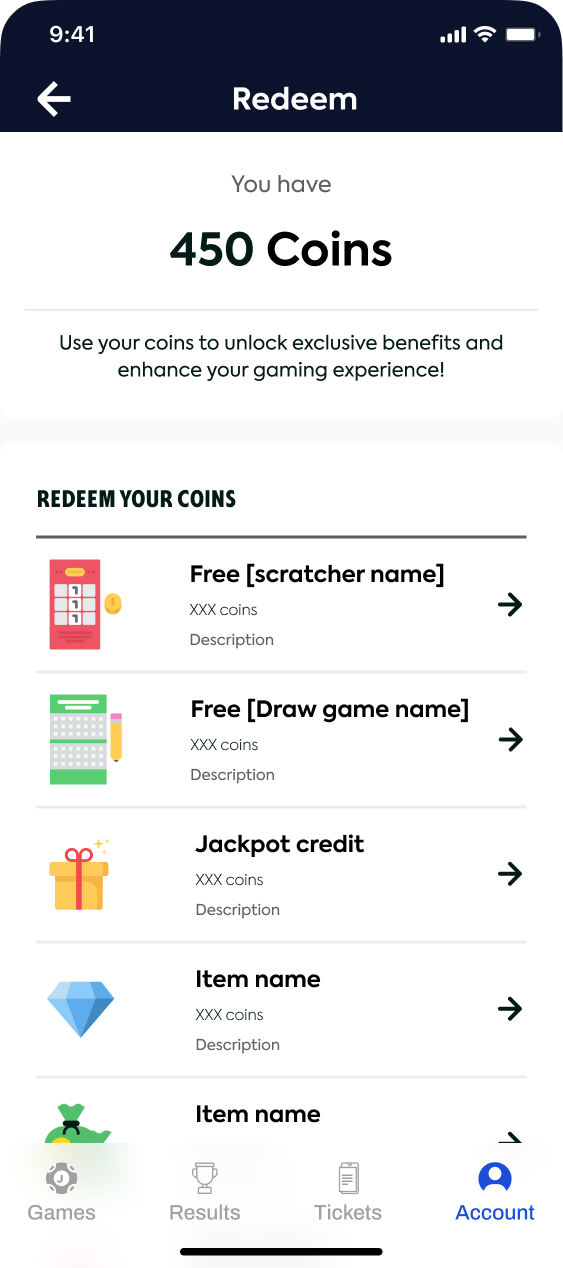This screenshot has height=1268, width=563.
Task: Open the Free [Draw game name] reward
Action: click(281, 740)
